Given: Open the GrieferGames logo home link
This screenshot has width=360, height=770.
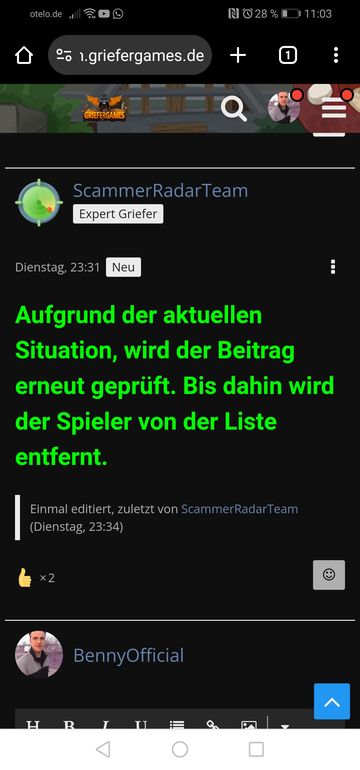Looking at the screenshot, I should click(x=104, y=108).
